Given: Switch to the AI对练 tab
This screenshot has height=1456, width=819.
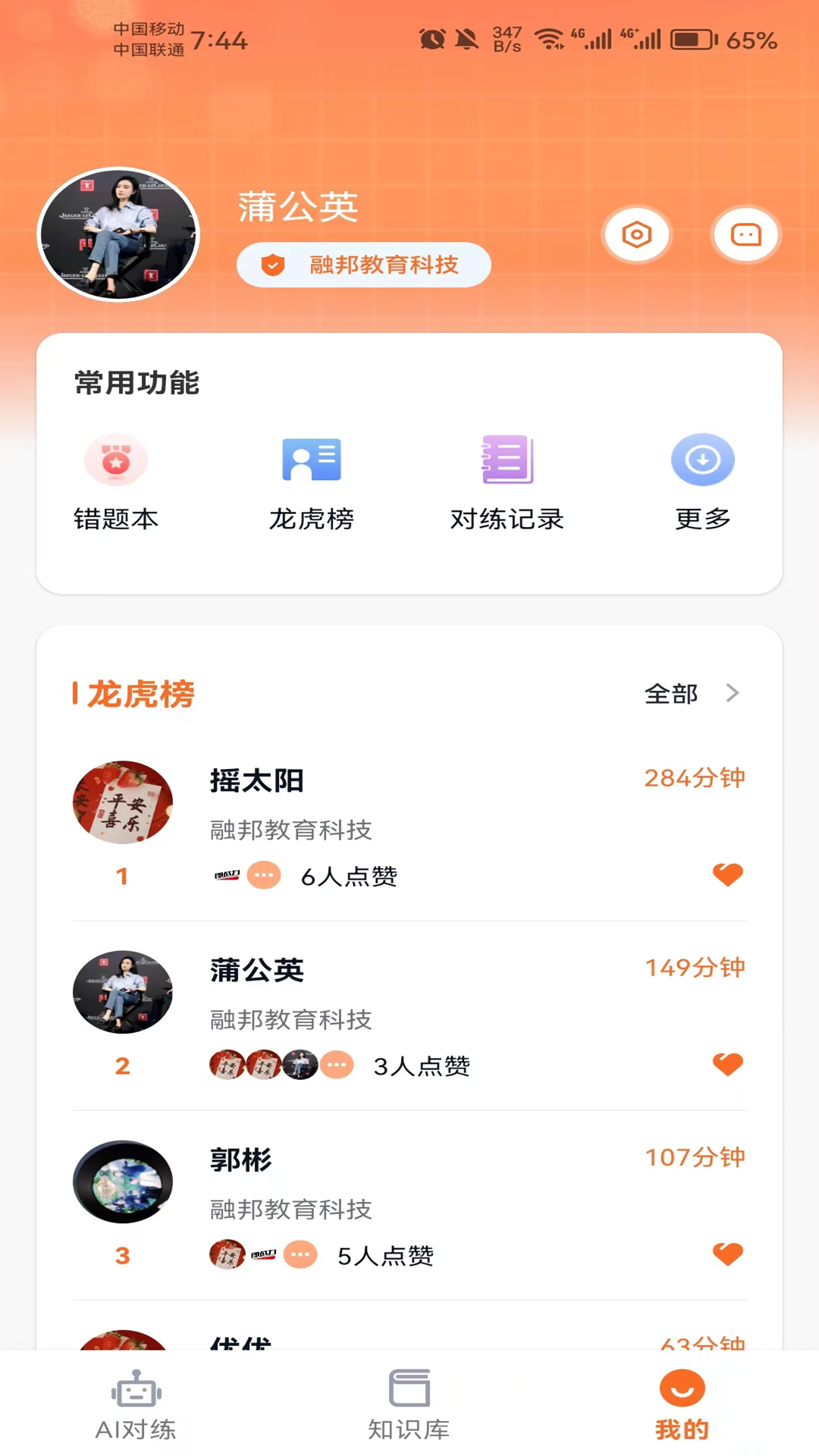Looking at the screenshot, I should click(x=136, y=1404).
